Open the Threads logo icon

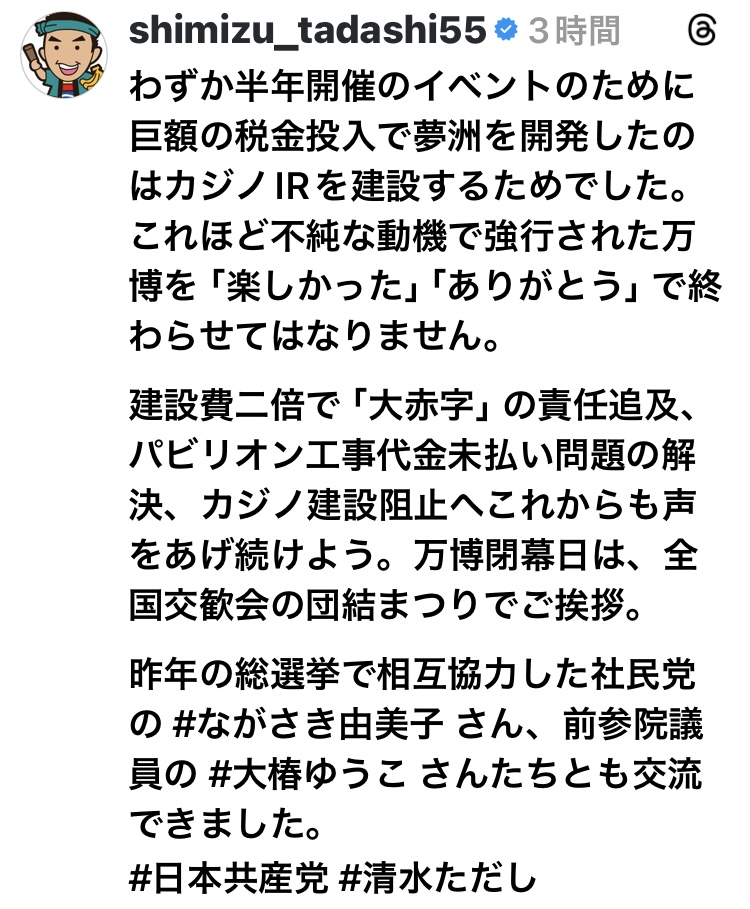pyautogui.click(x=702, y=31)
